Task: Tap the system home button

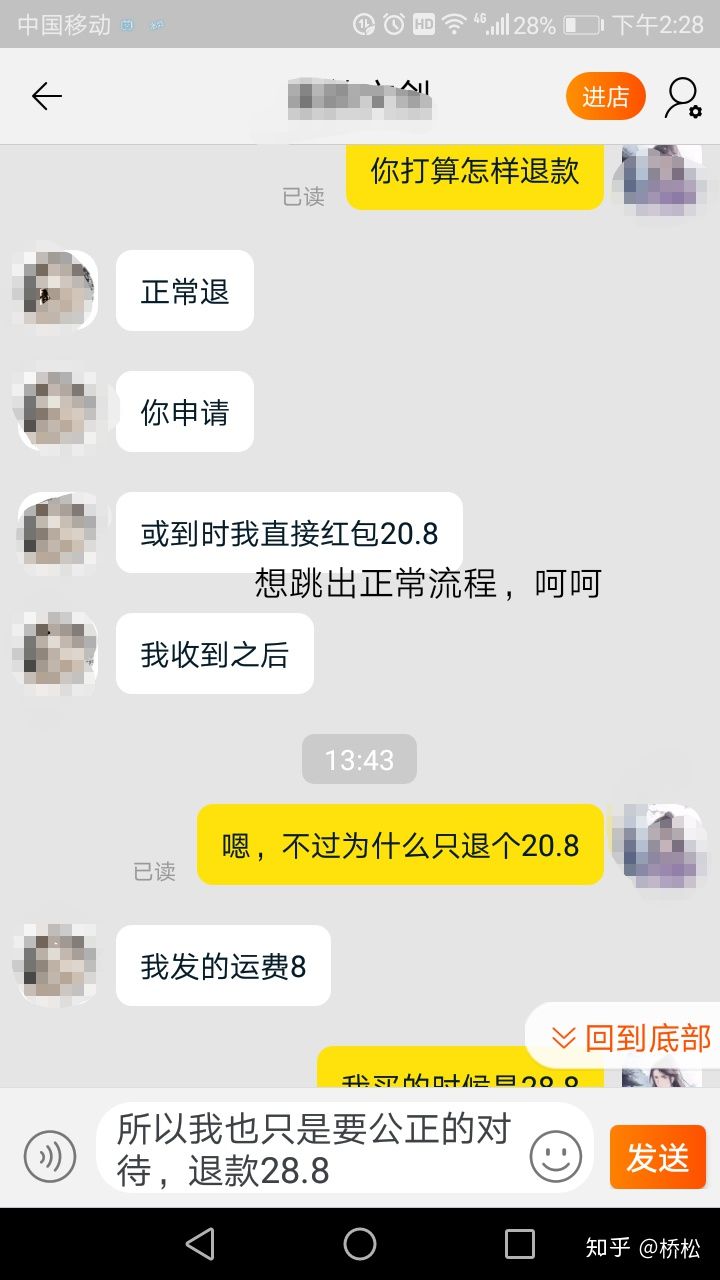Action: click(x=360, y=1244)
